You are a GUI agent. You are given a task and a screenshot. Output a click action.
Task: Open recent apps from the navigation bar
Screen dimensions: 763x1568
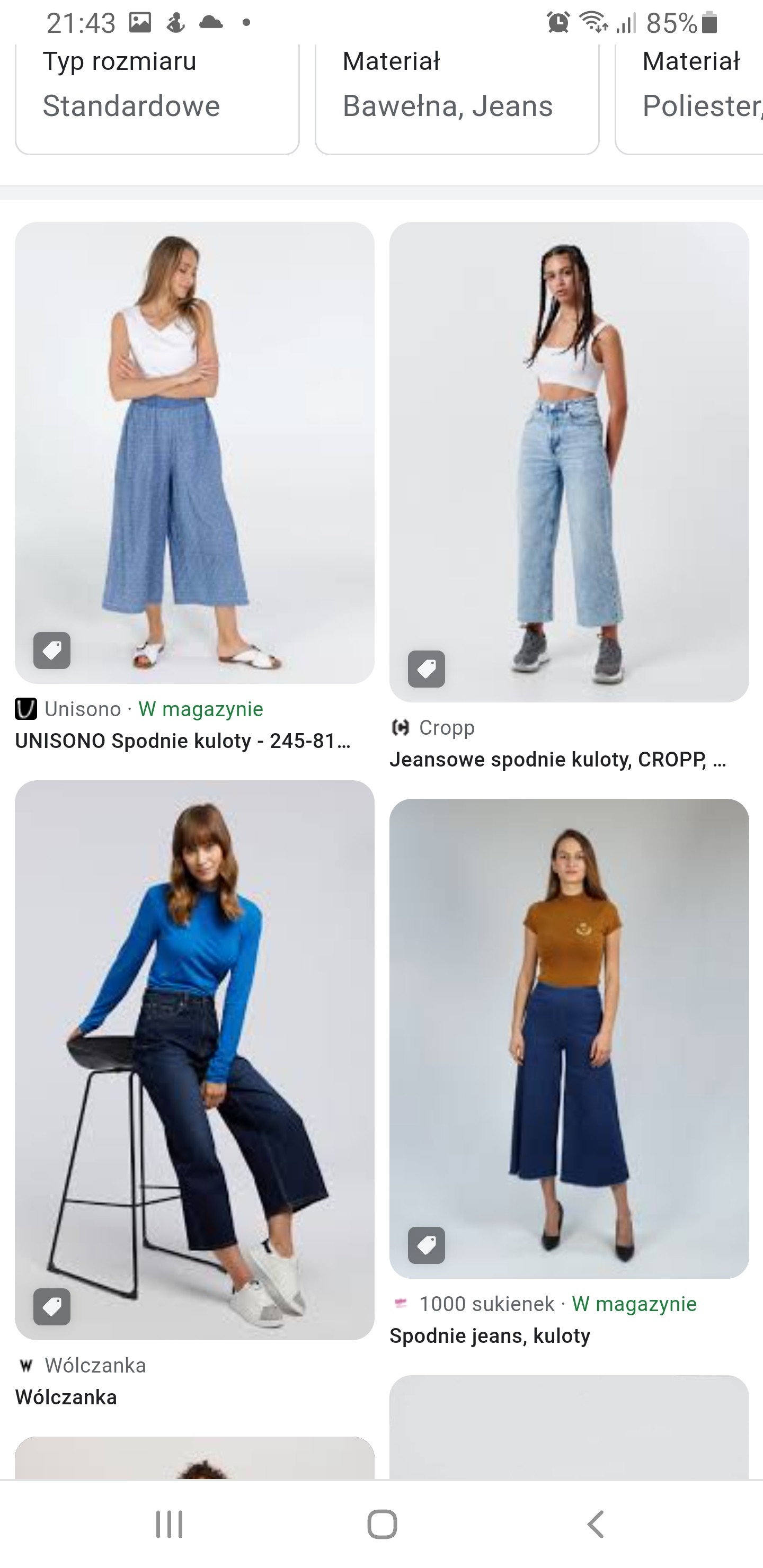[168, 1524]
